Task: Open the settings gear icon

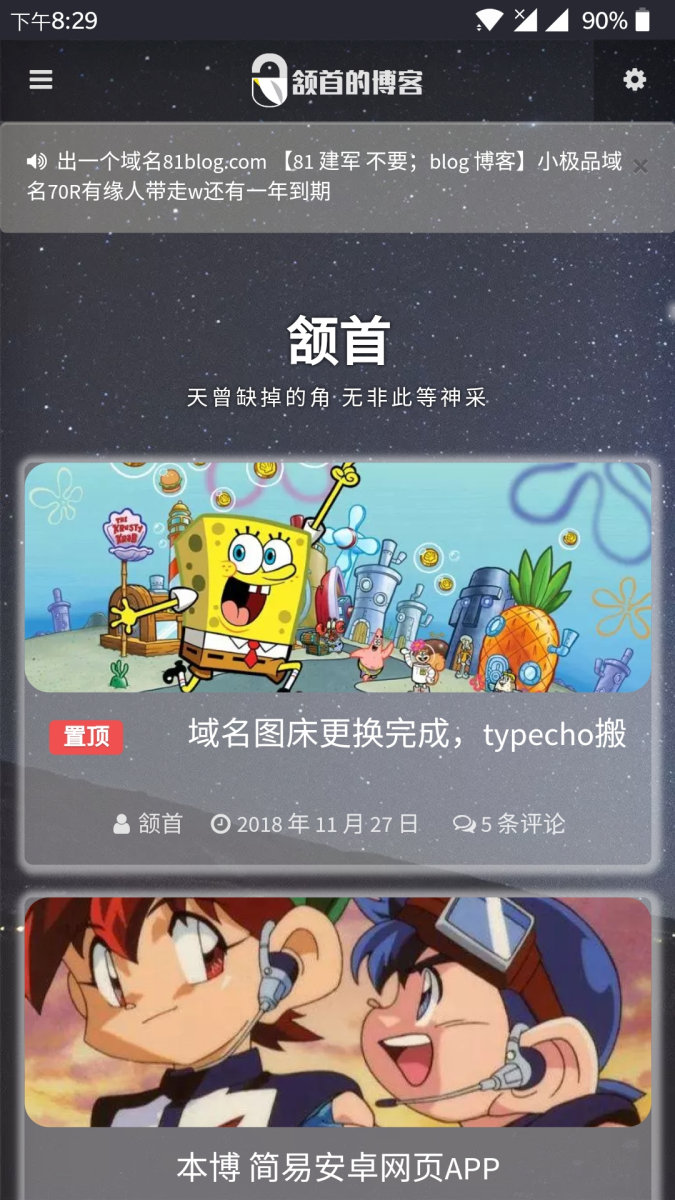Action: click(x=635, y=80)
